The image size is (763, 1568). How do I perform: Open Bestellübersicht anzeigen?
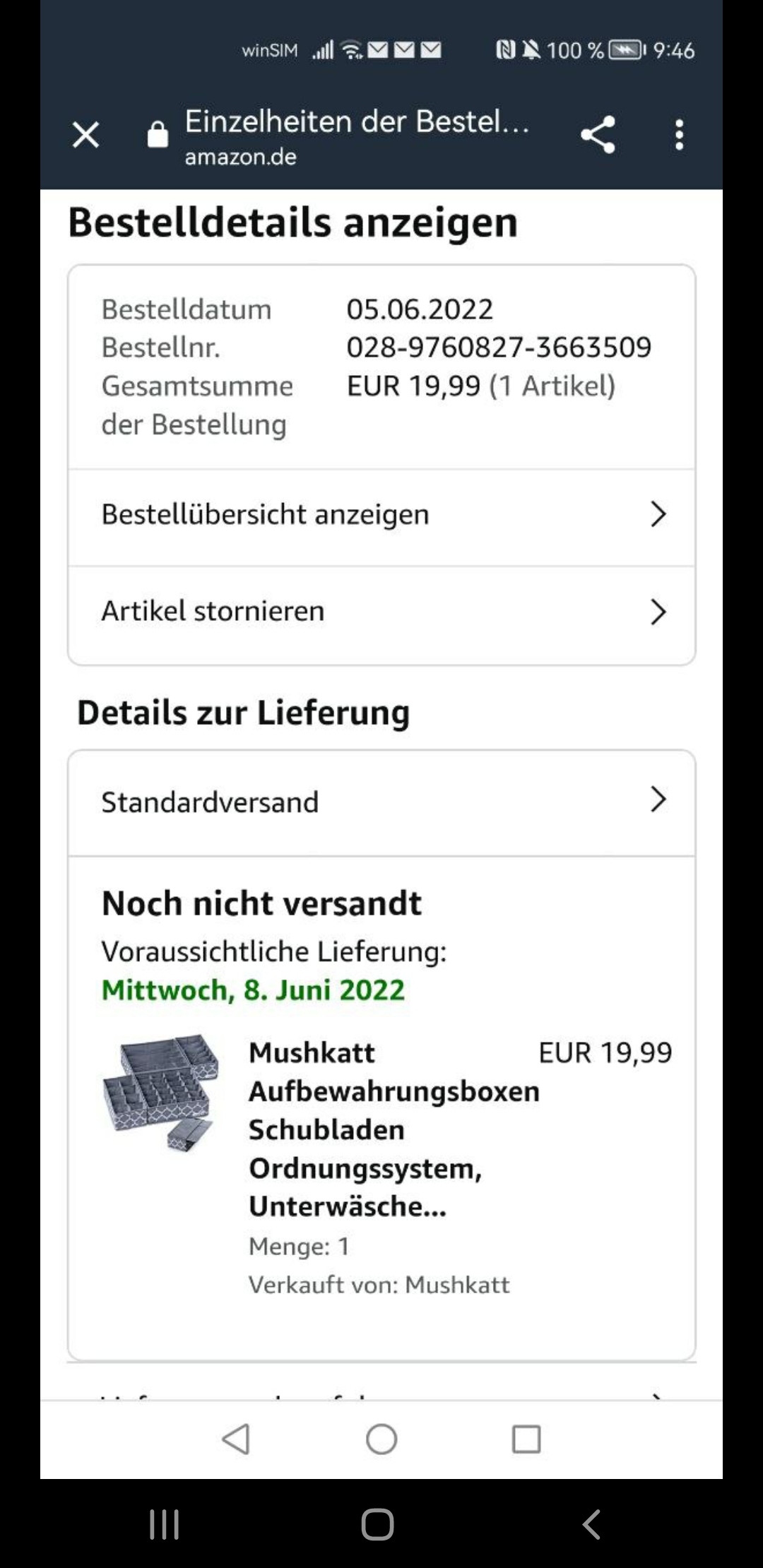point(381,515)
